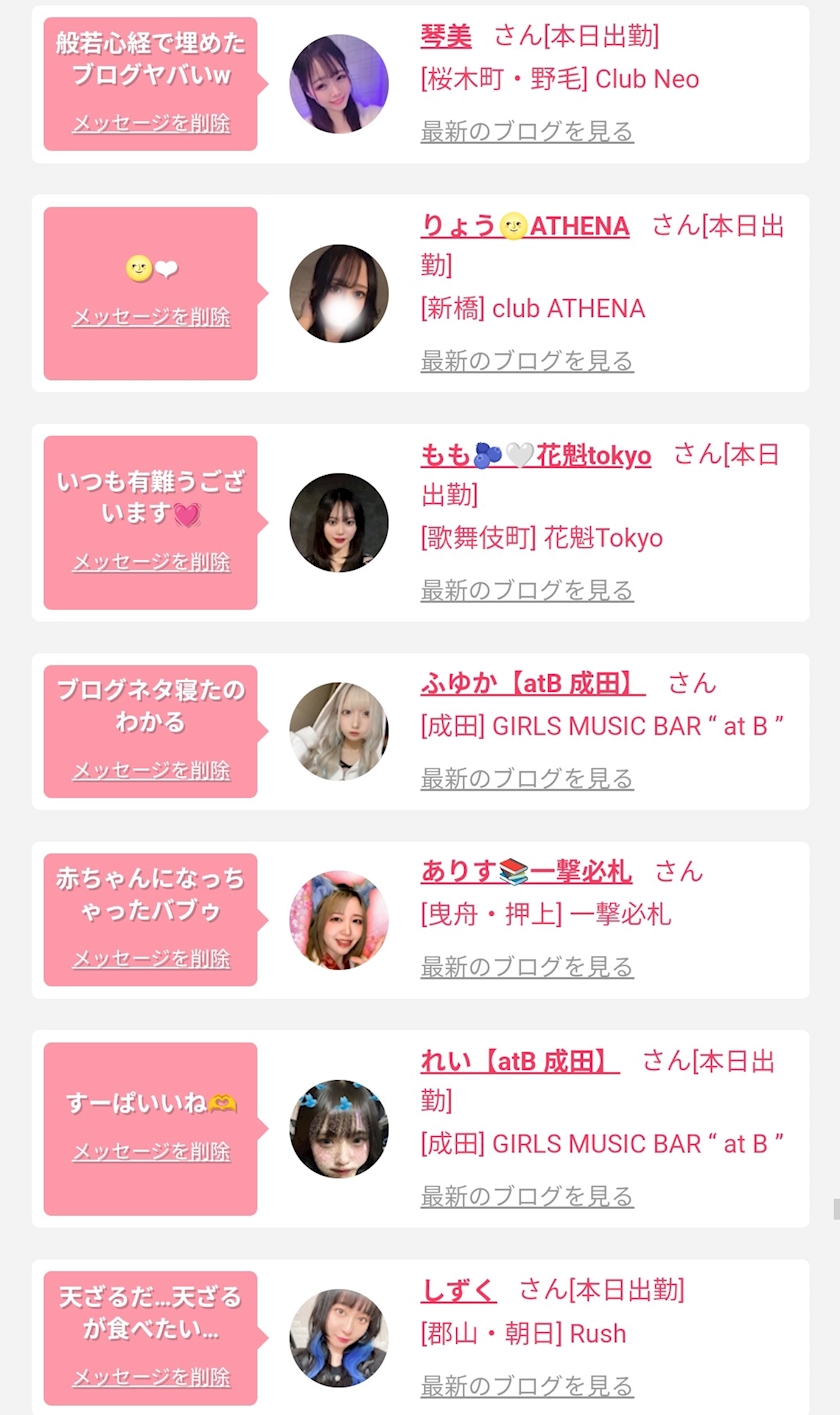View latest blog of 琴美
The image size is (840, 1415).
click(x=527, y=131)
